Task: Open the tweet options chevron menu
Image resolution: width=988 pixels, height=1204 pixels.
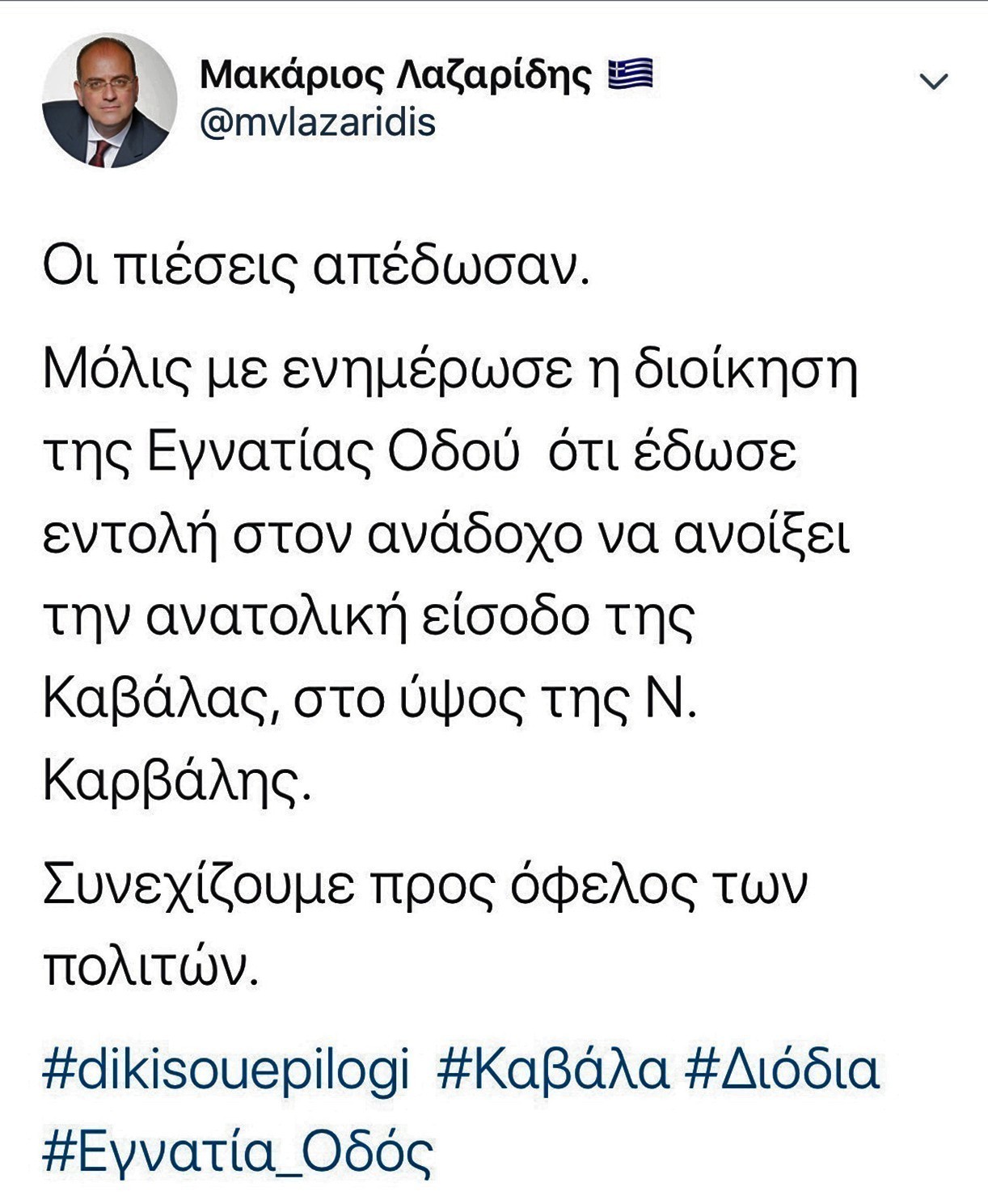Action: tap(934, 82)
